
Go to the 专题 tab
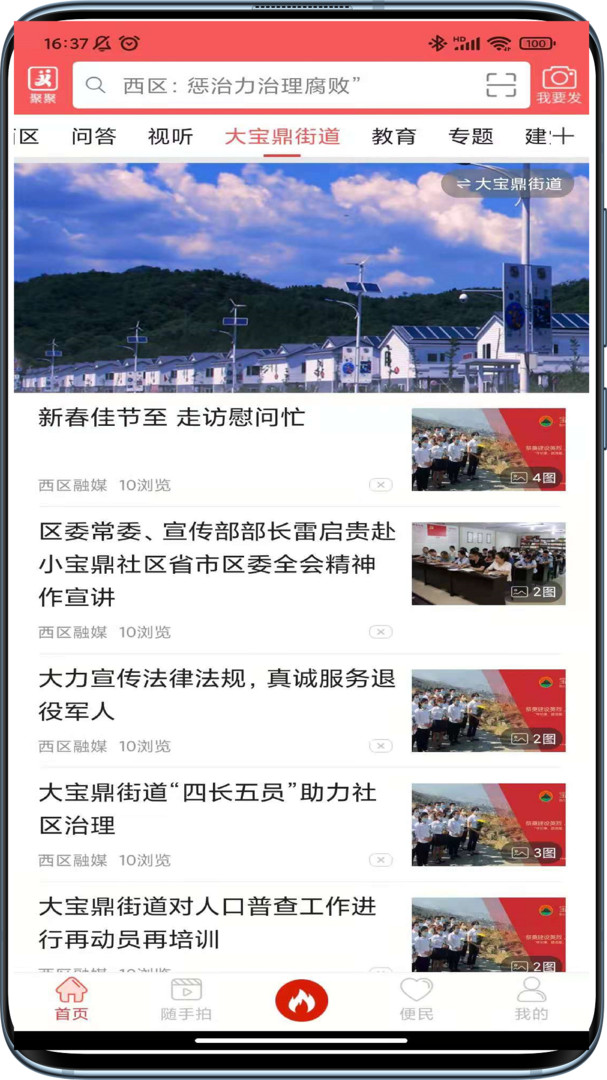[470, 136]
